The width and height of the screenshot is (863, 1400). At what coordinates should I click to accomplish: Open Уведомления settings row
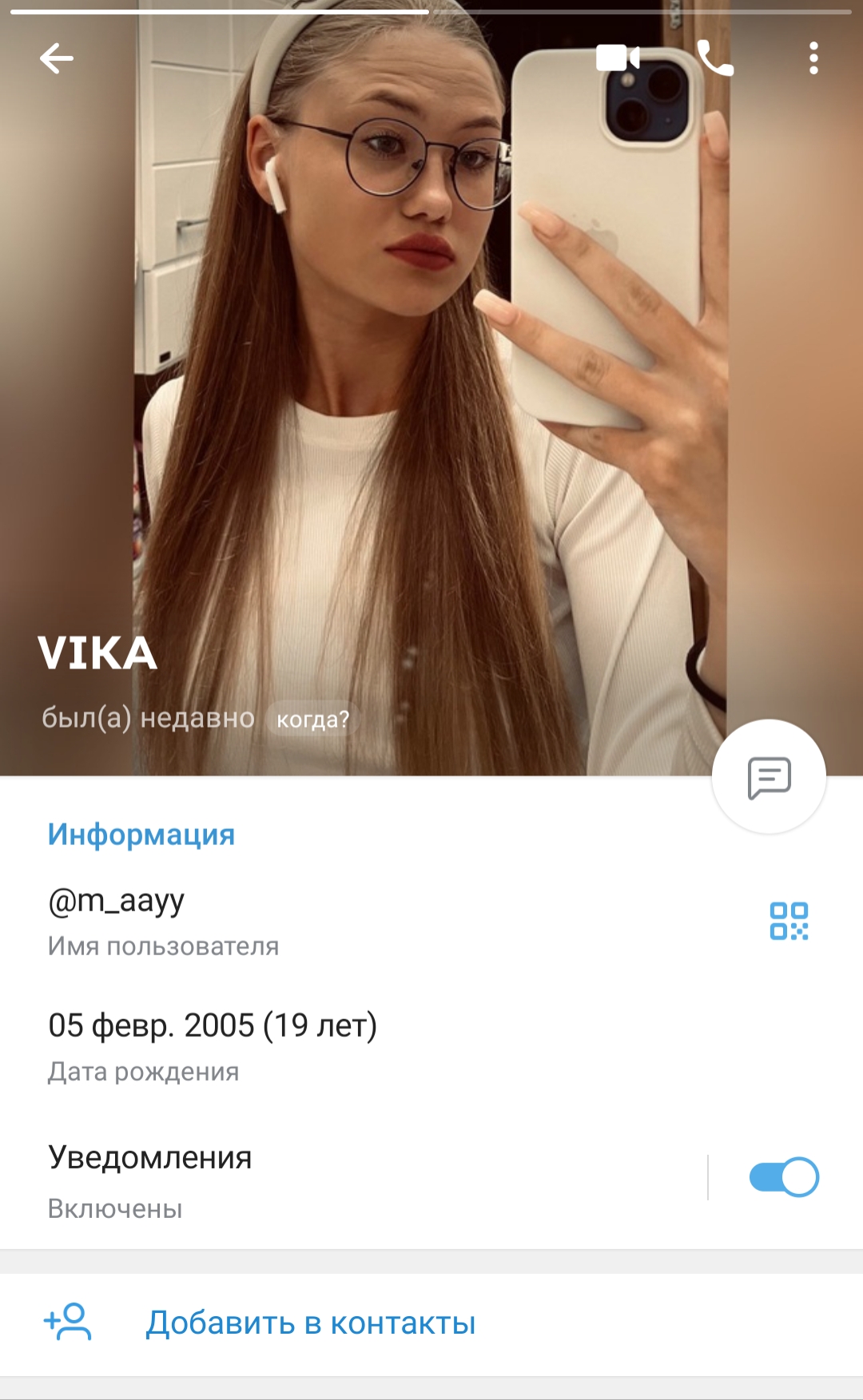point(320,1180)
